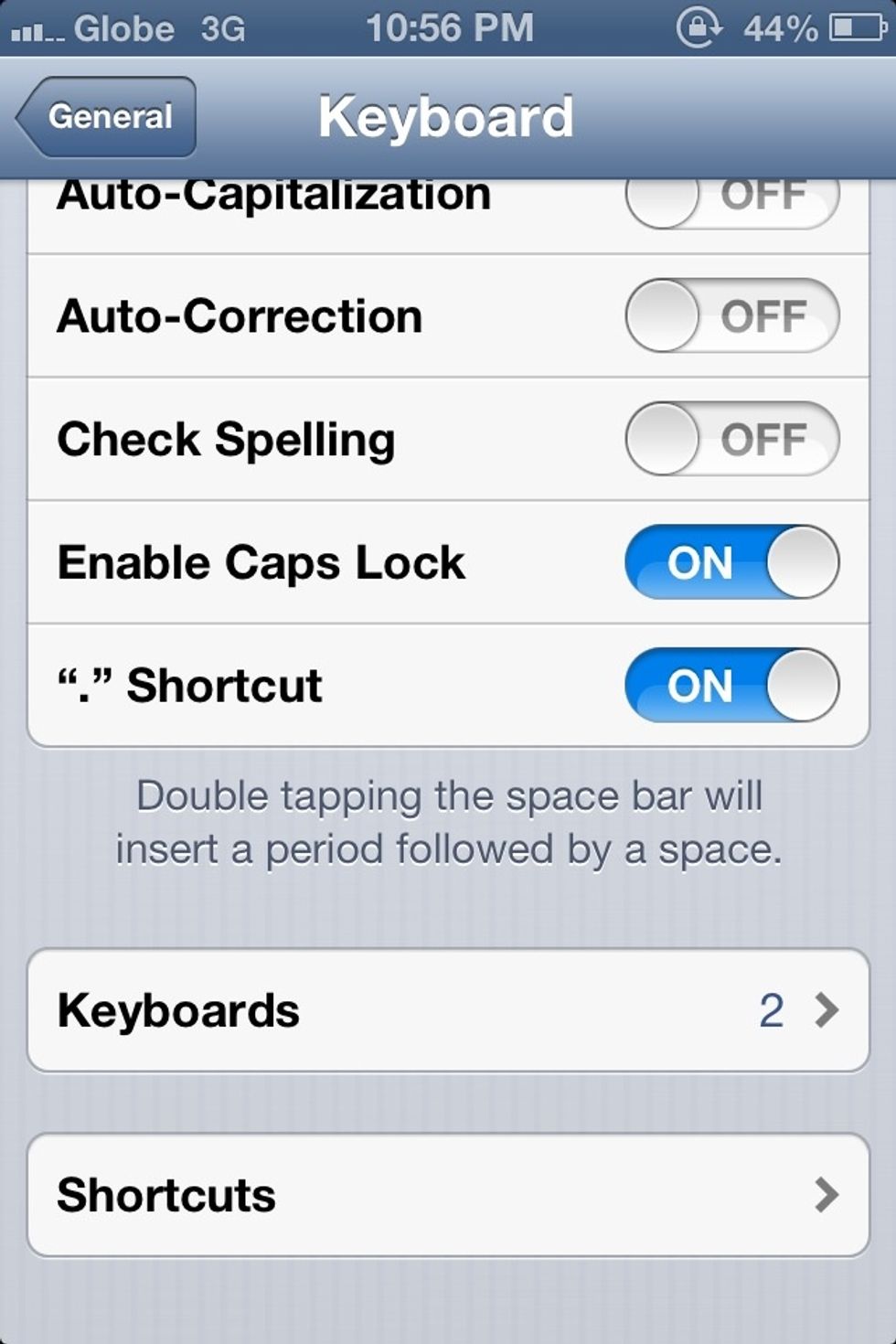Screen dimensions: 896x1344
Task: Switch on Check Spelling
Action: 731,440
